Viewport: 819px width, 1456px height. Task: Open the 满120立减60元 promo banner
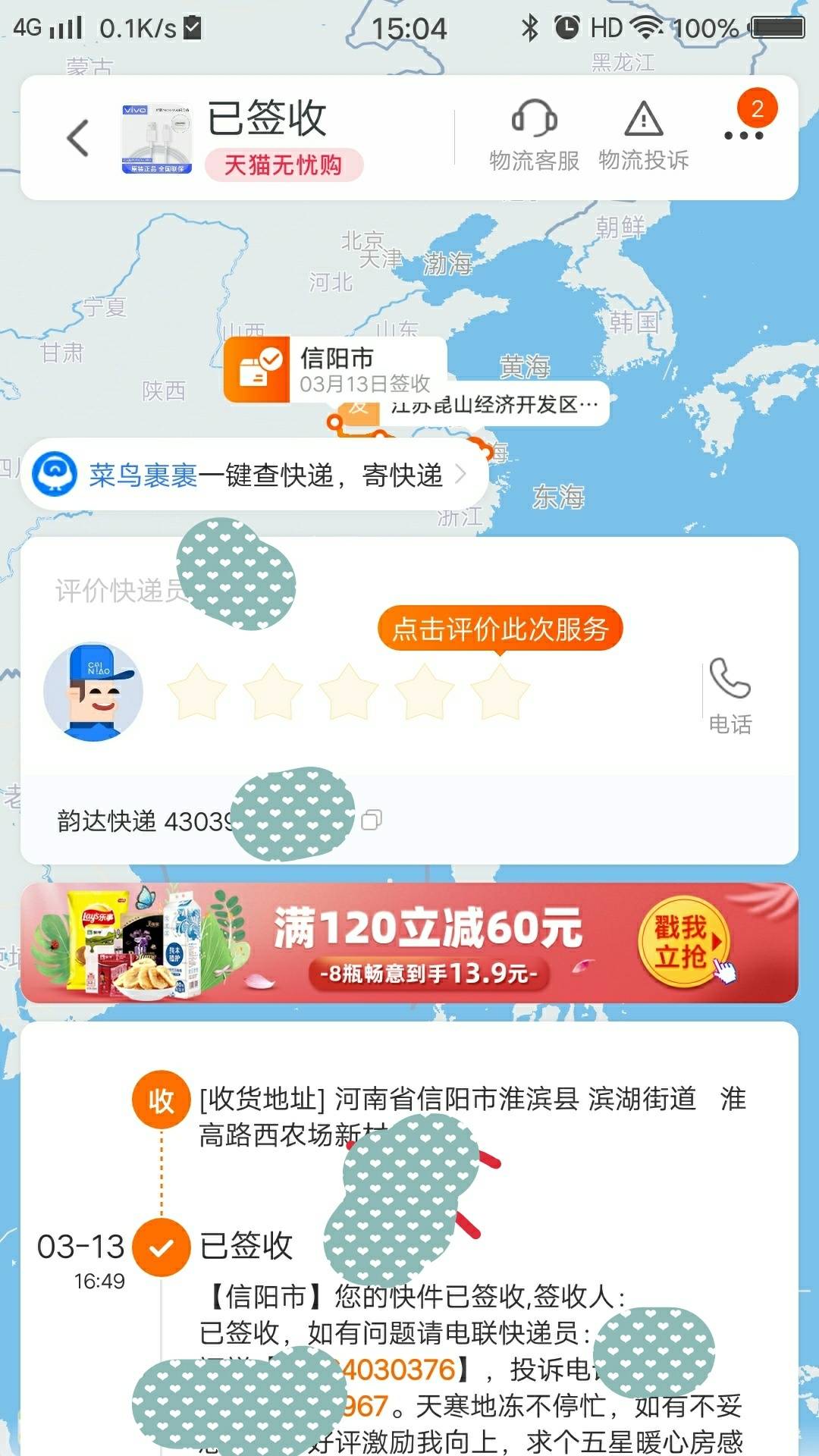tap(409, 943)
